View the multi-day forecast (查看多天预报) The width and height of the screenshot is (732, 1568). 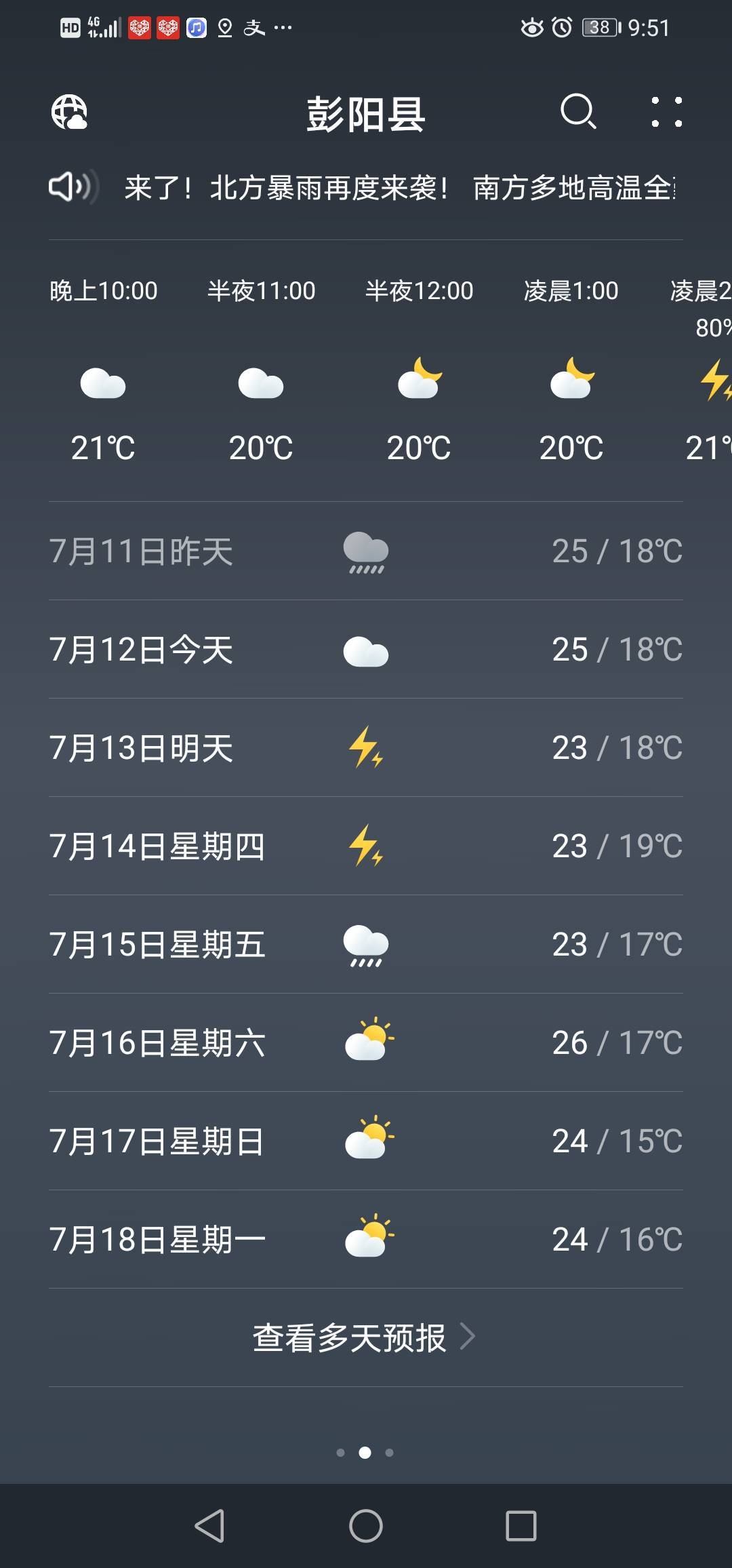click(365, 1337)
